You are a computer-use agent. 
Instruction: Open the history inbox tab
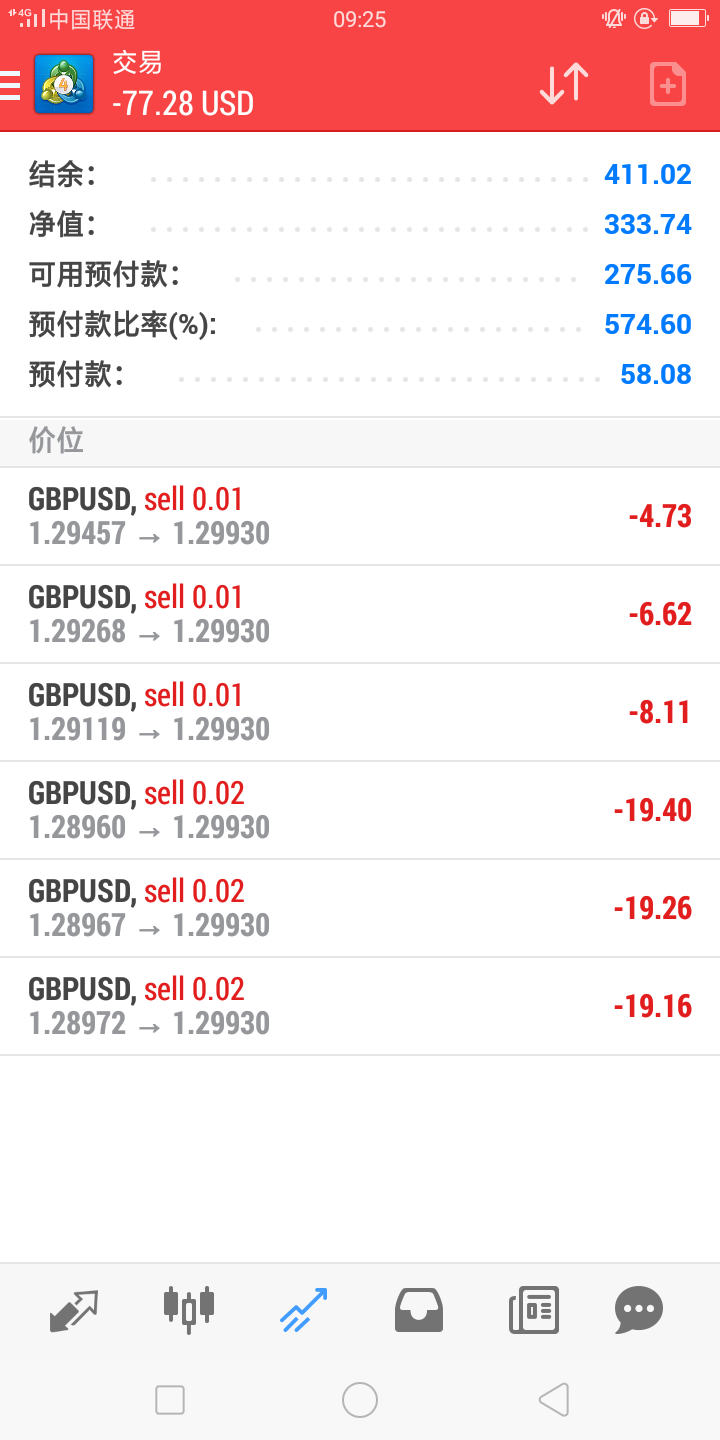[x=418, y=1310]
